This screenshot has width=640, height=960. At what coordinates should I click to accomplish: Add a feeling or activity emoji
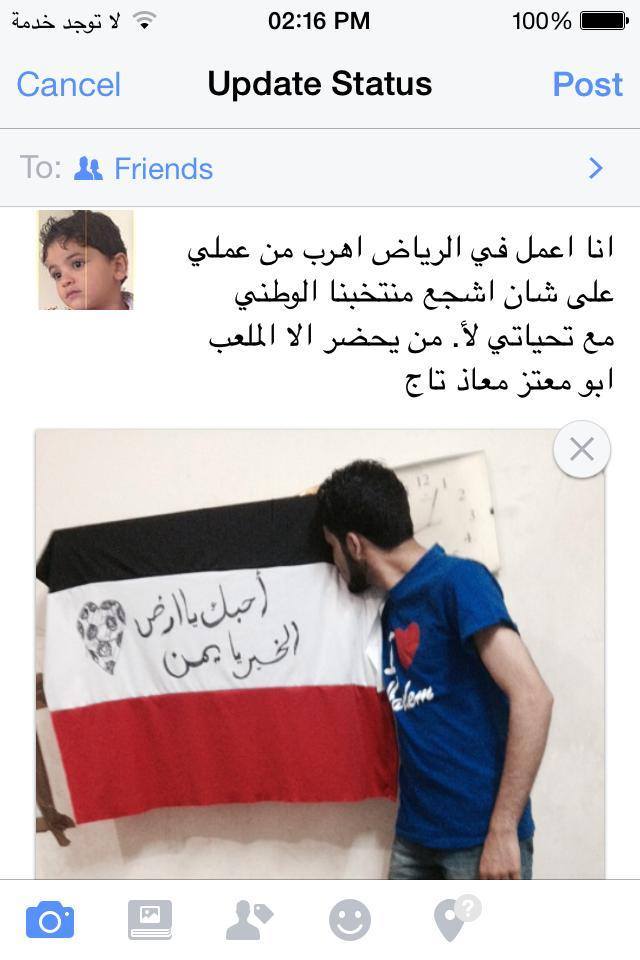(x=349, y=919)
